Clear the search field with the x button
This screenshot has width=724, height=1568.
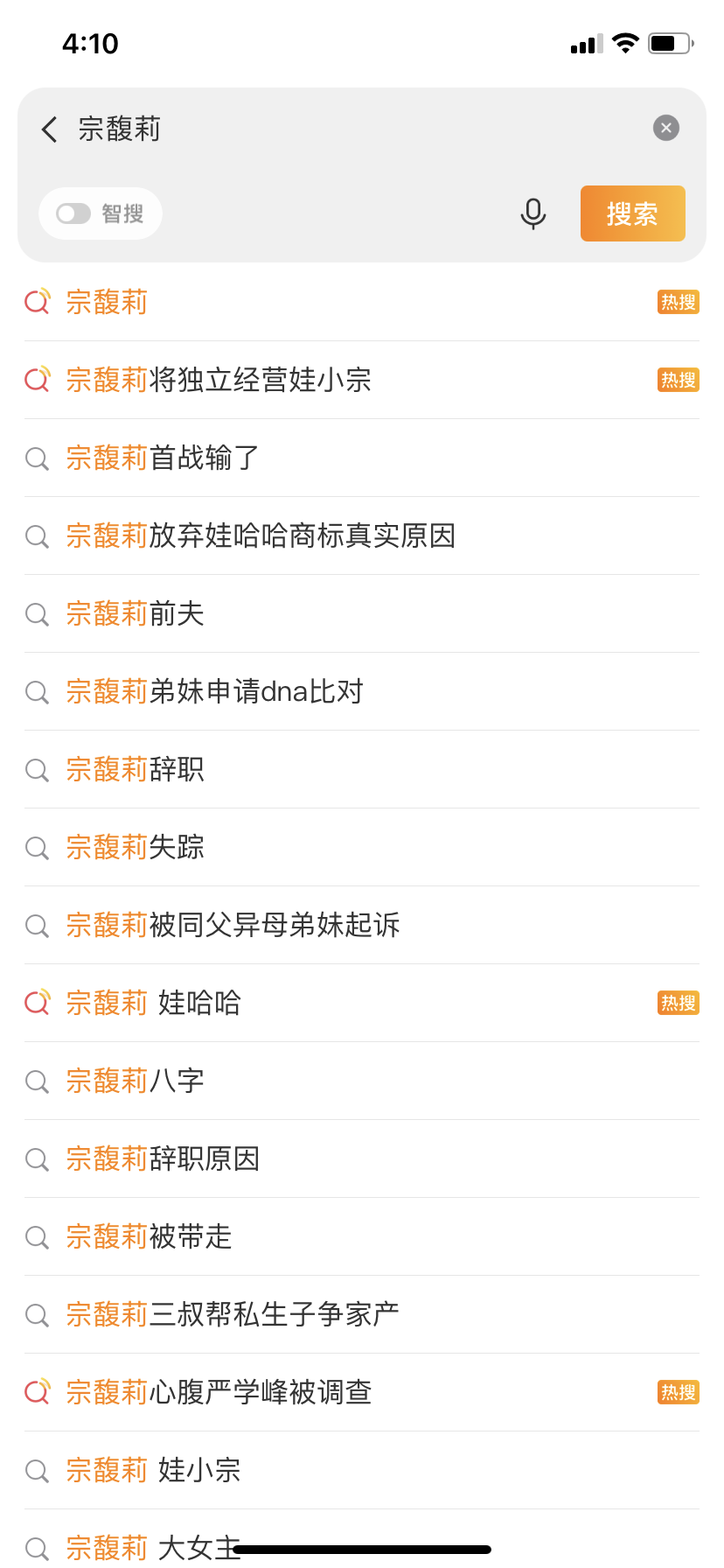point(665,128)
